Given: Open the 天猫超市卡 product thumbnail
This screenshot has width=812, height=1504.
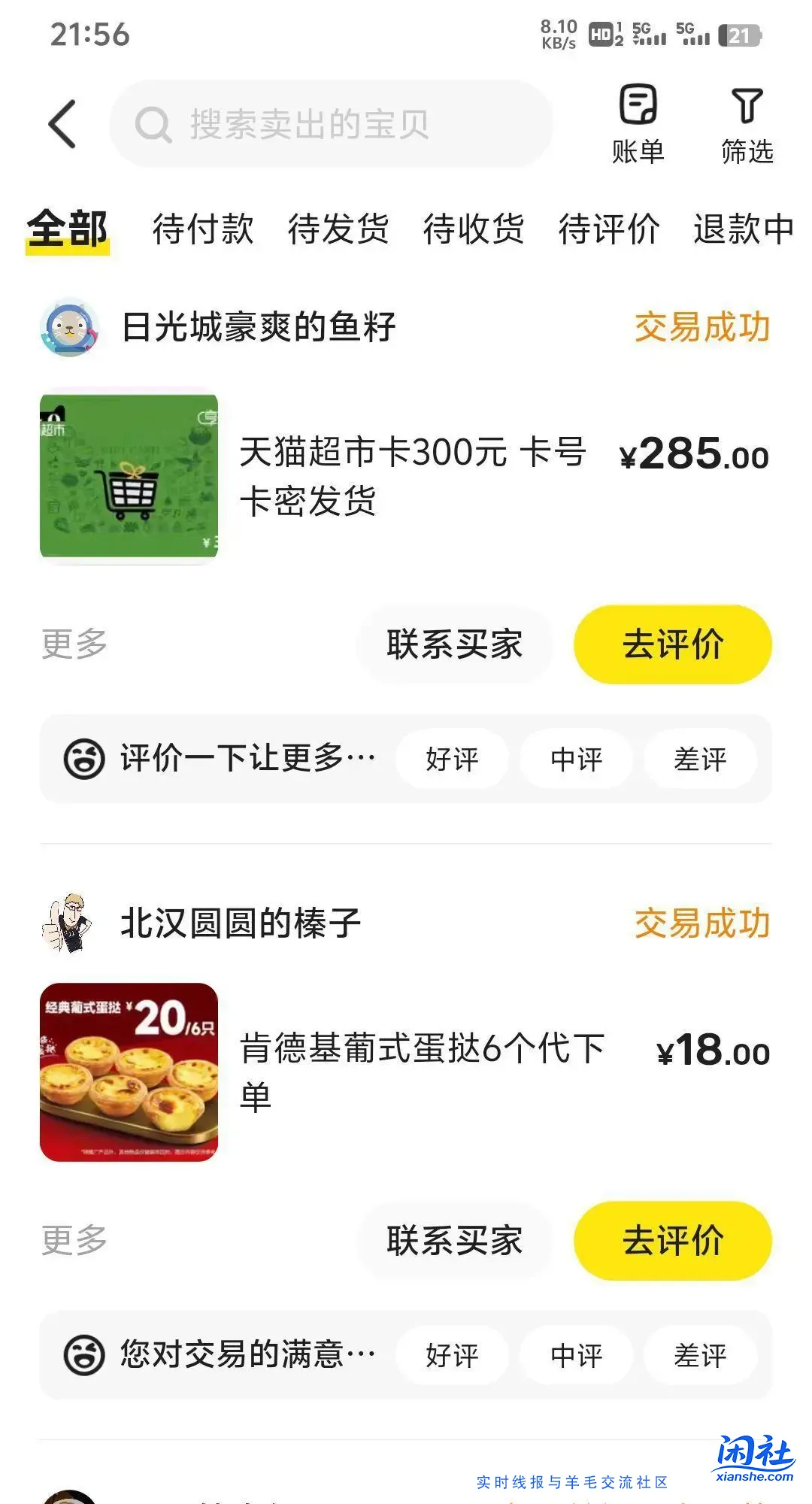Looking at the screenshot, I should [129, 475].
